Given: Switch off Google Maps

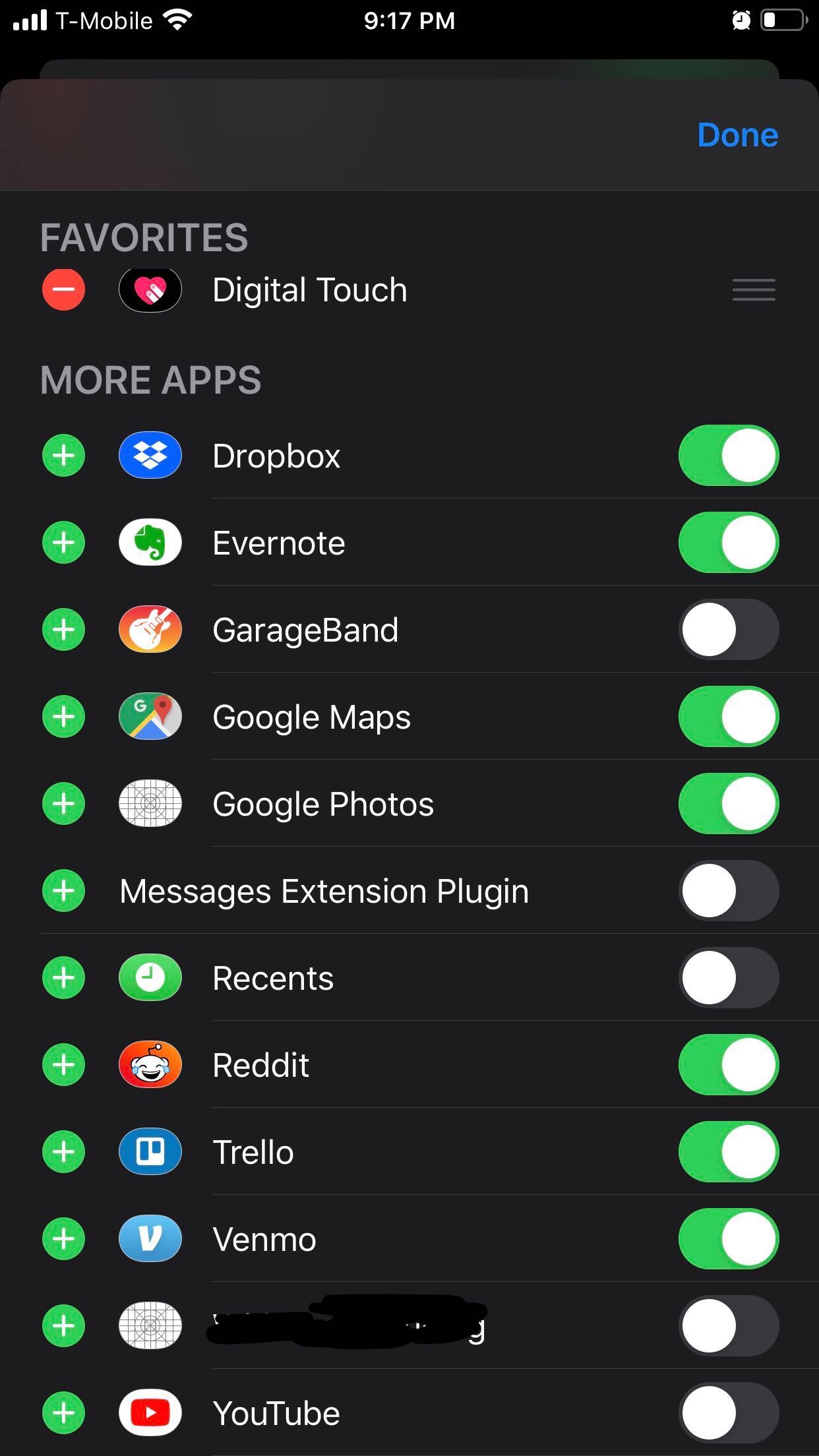Looking at the screenshot, I should (728, 717).
